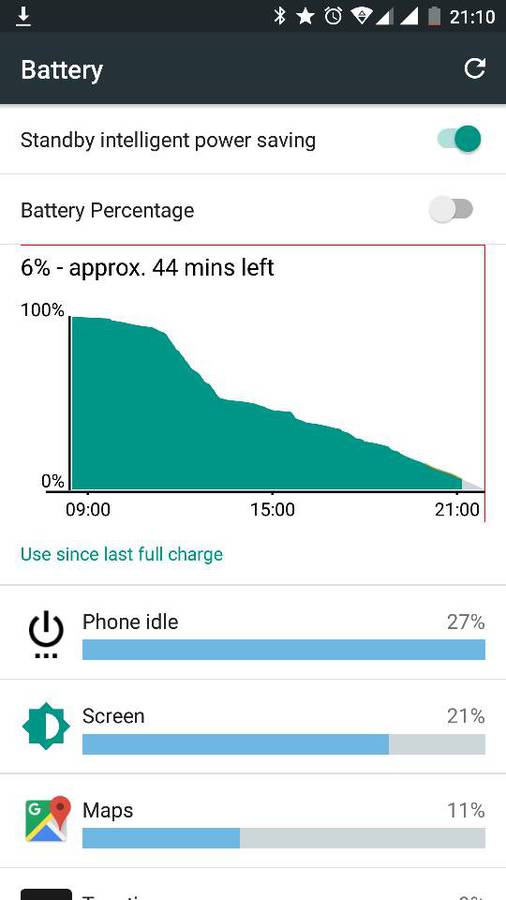View Screen battery usage details
506x900 pixels.
pyautogui.click(x=253, y=727)
